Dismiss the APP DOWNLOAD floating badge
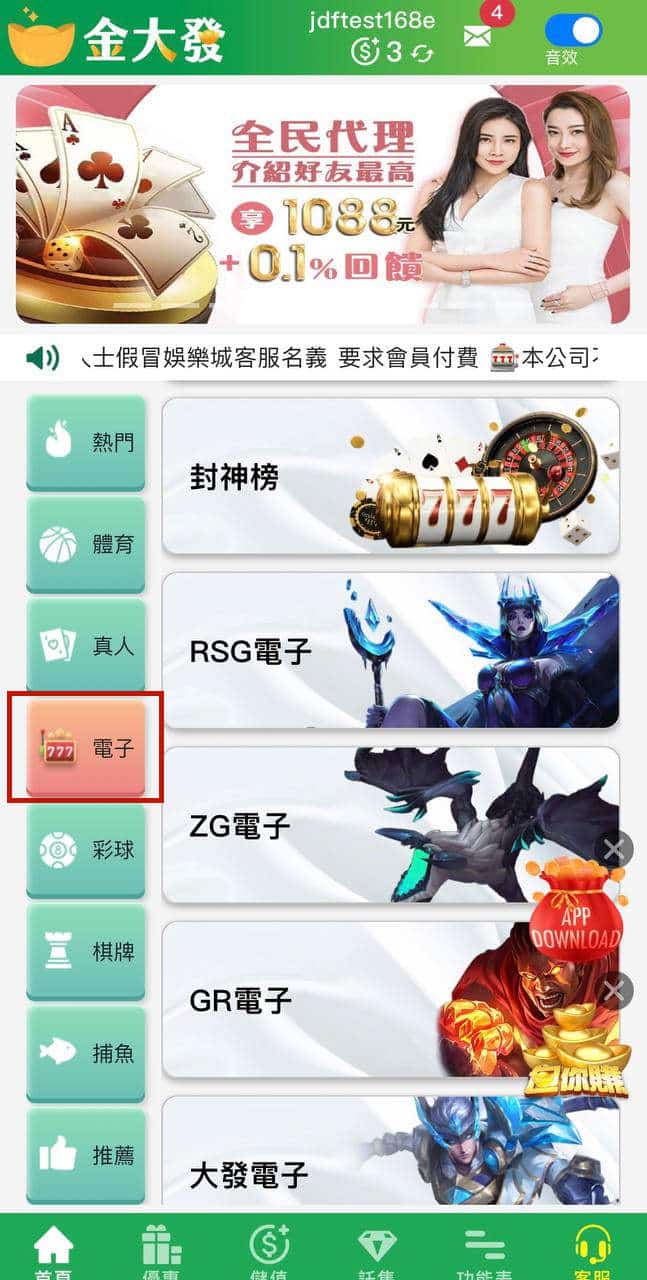The height and width of the screenshot is (1280, 647). click(614, 850)
